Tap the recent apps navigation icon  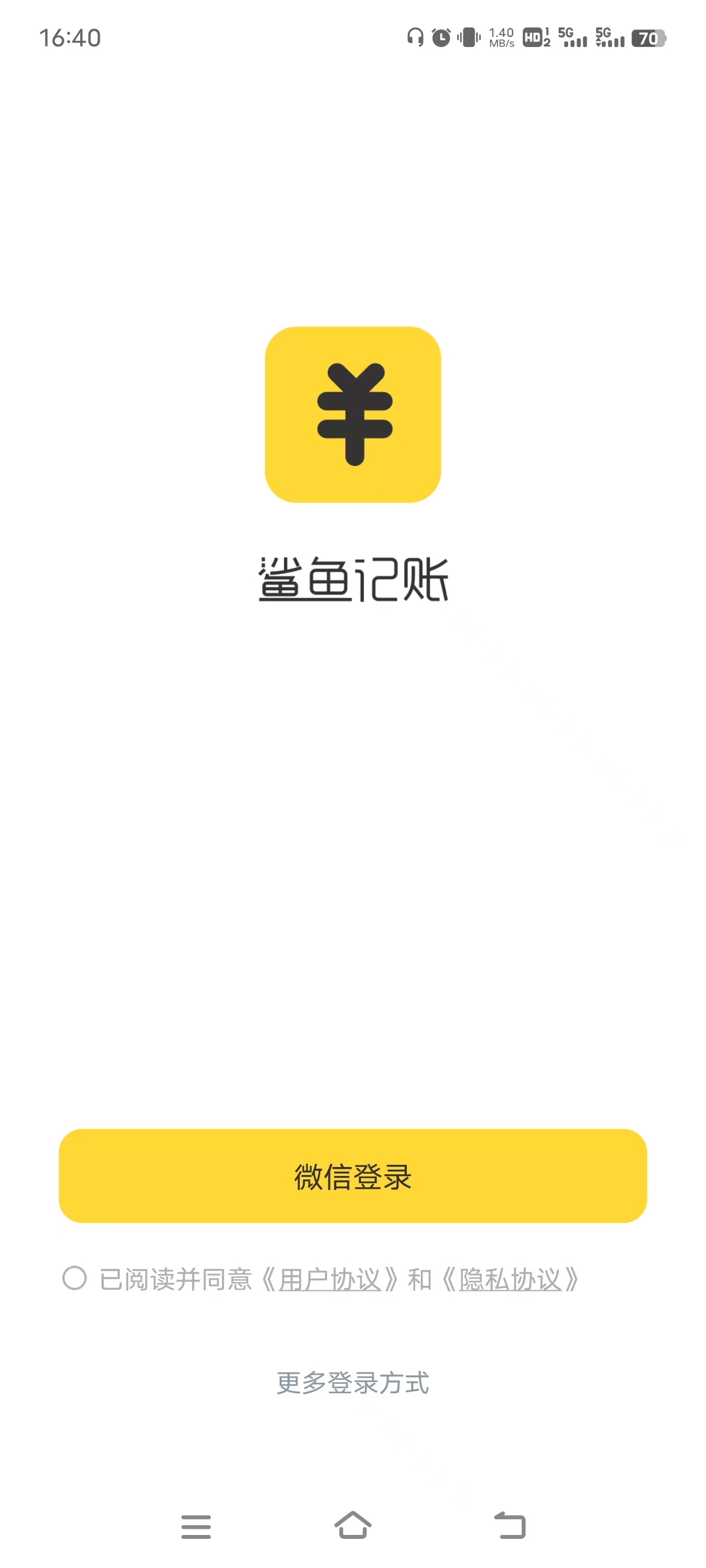pyautogui.click(x=196, y=1524)
